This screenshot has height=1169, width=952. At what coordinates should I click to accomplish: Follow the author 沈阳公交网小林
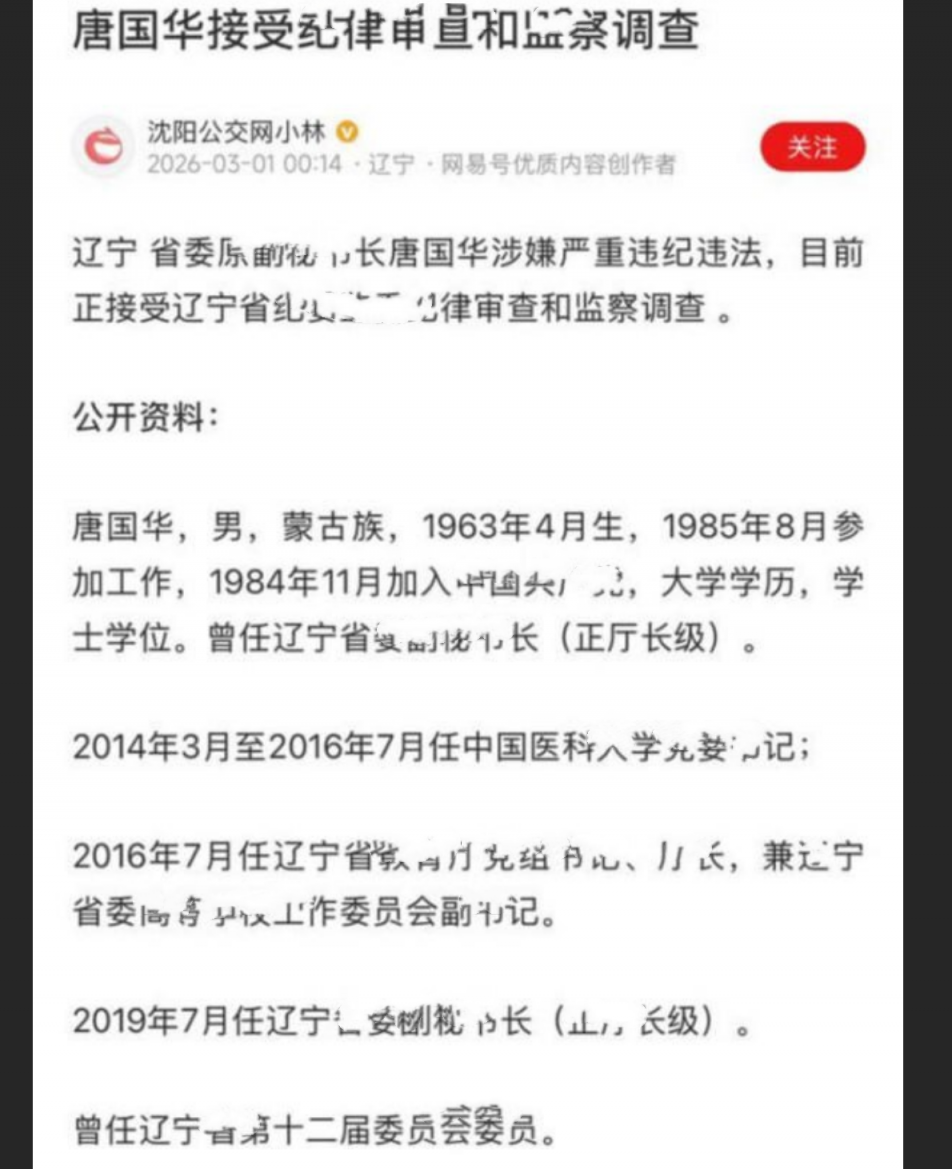pyautogui.click(x=812, y=147)
